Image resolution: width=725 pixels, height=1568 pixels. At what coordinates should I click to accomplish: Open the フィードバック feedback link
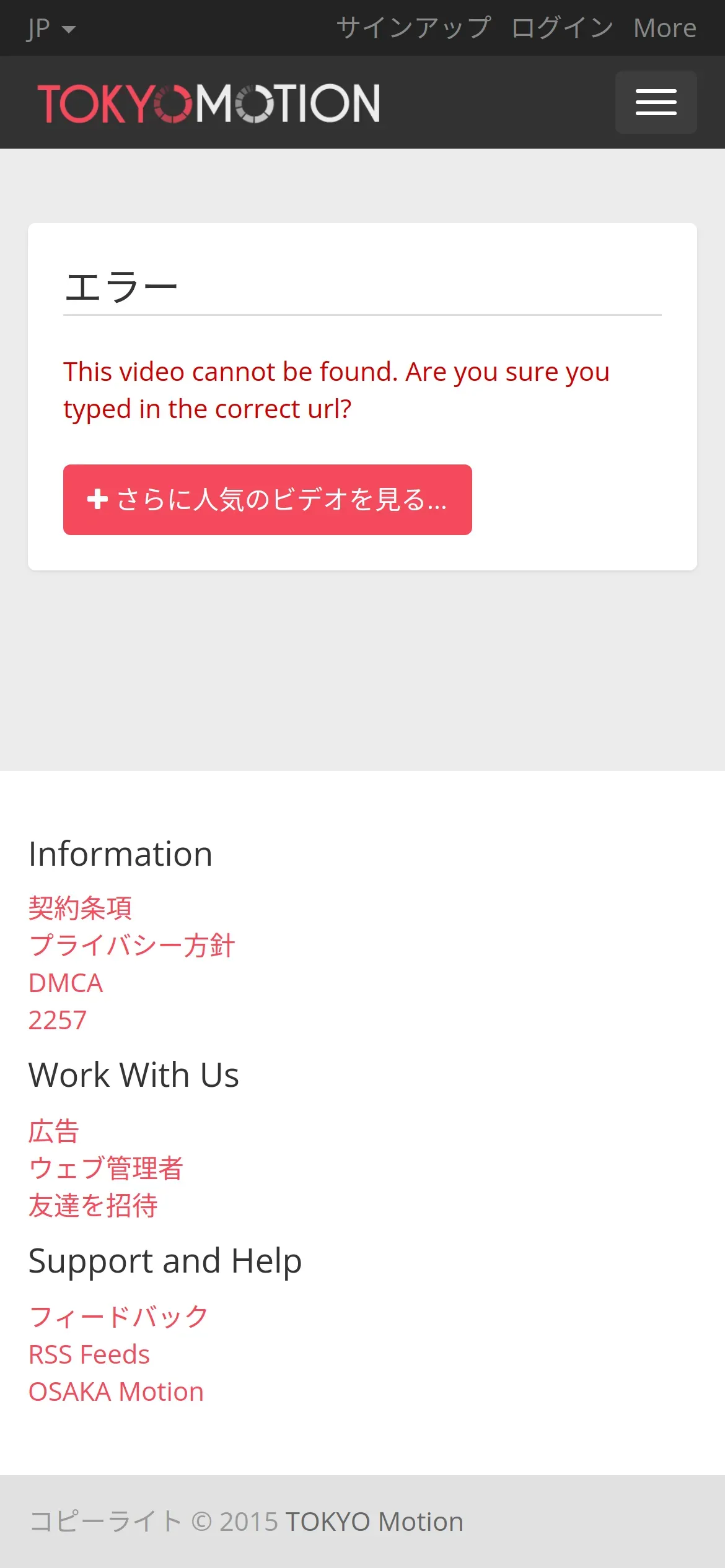[119, 1317]
